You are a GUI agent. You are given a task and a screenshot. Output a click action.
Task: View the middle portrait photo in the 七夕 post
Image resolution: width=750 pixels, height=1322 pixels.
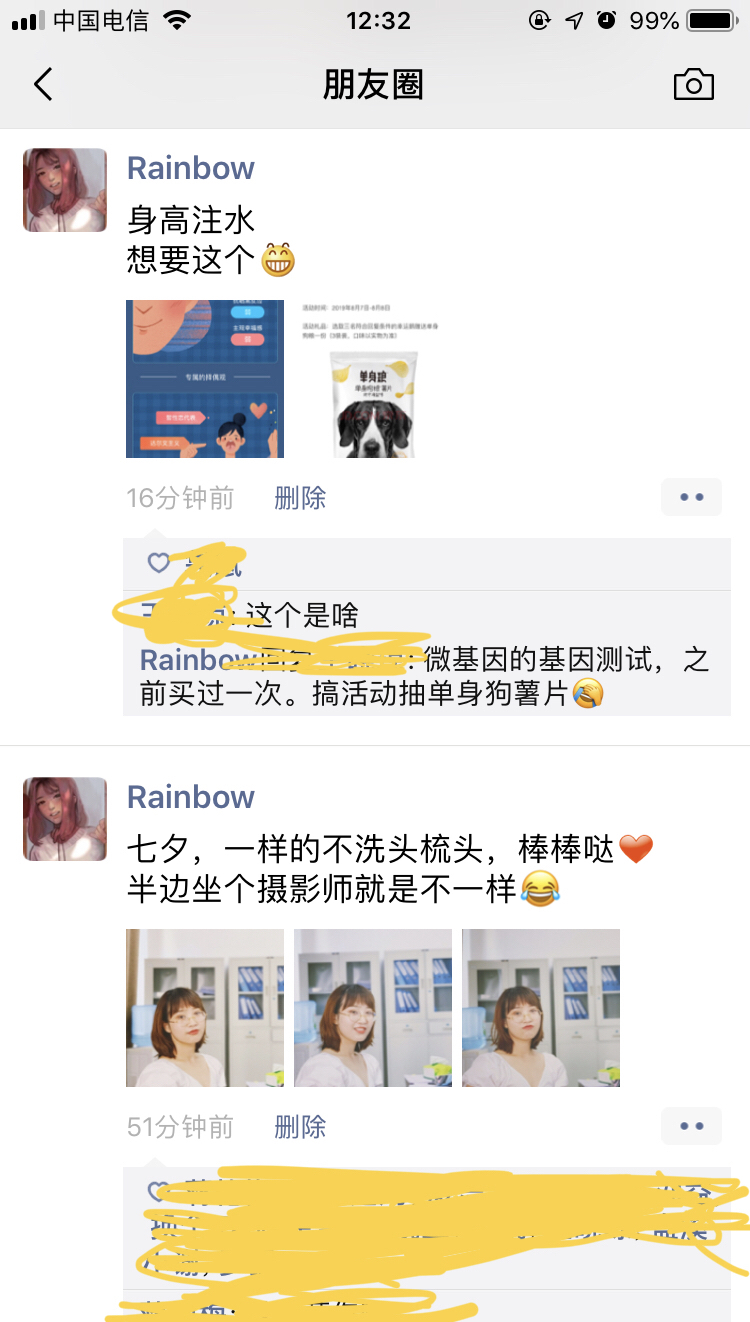point(373,1008)
